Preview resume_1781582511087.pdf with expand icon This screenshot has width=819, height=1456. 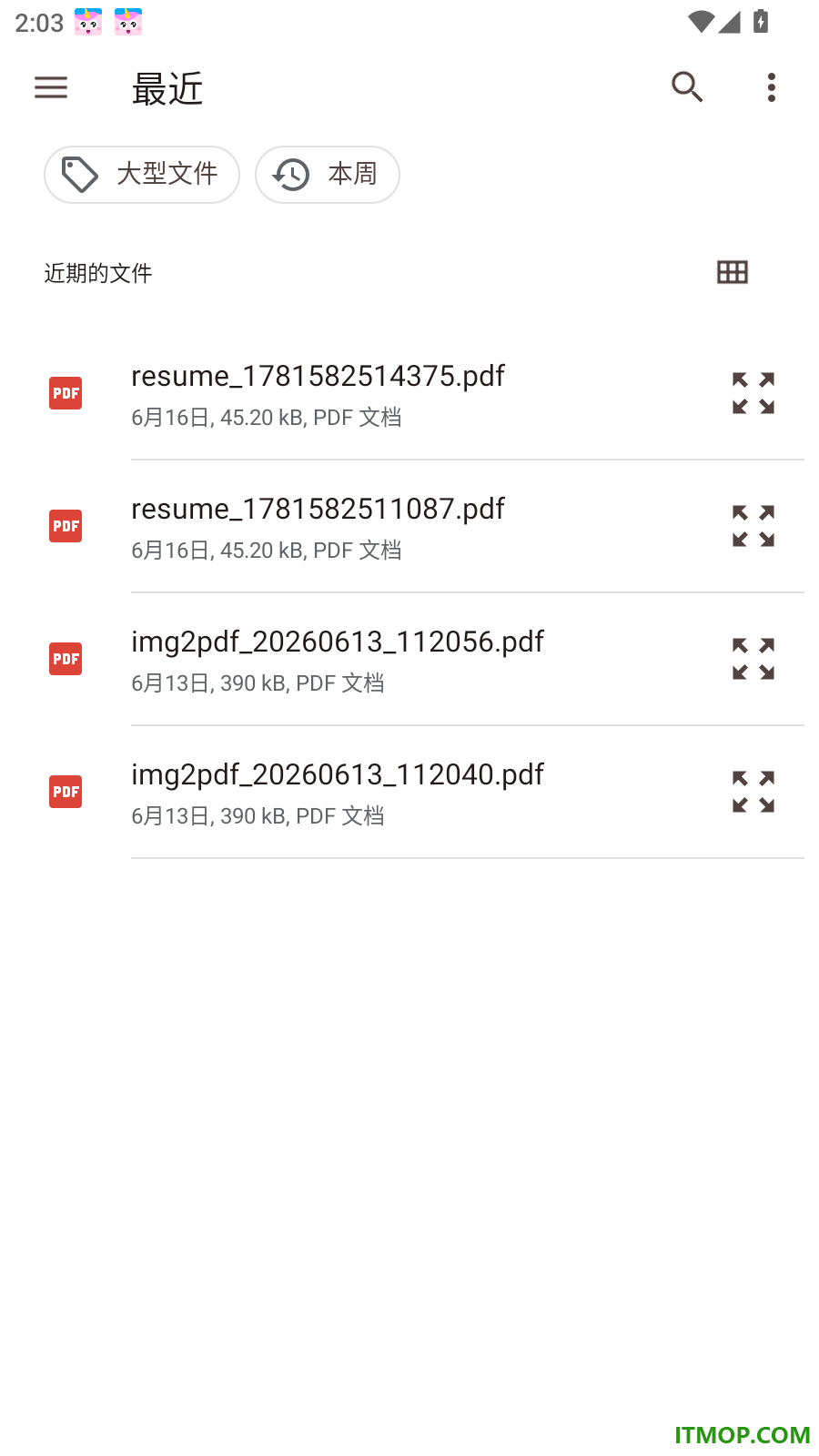click(753, 526)
